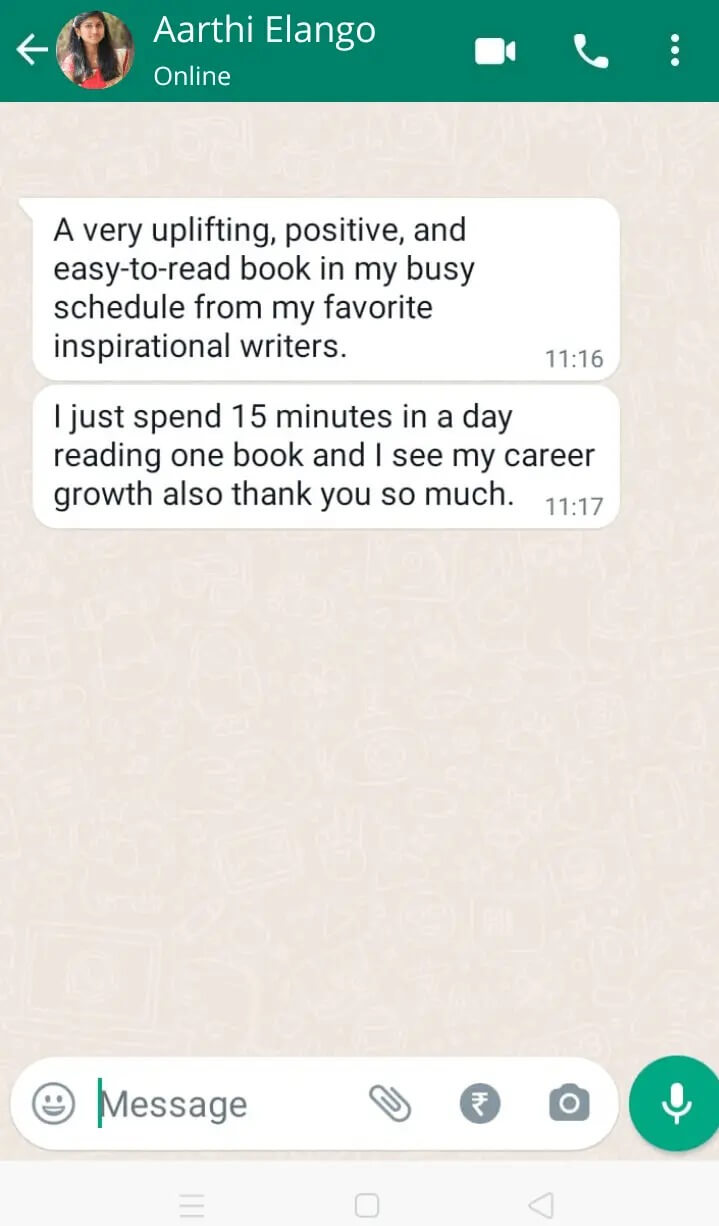
Task: Tap the system back button
Action: [x=541, y=1204]
